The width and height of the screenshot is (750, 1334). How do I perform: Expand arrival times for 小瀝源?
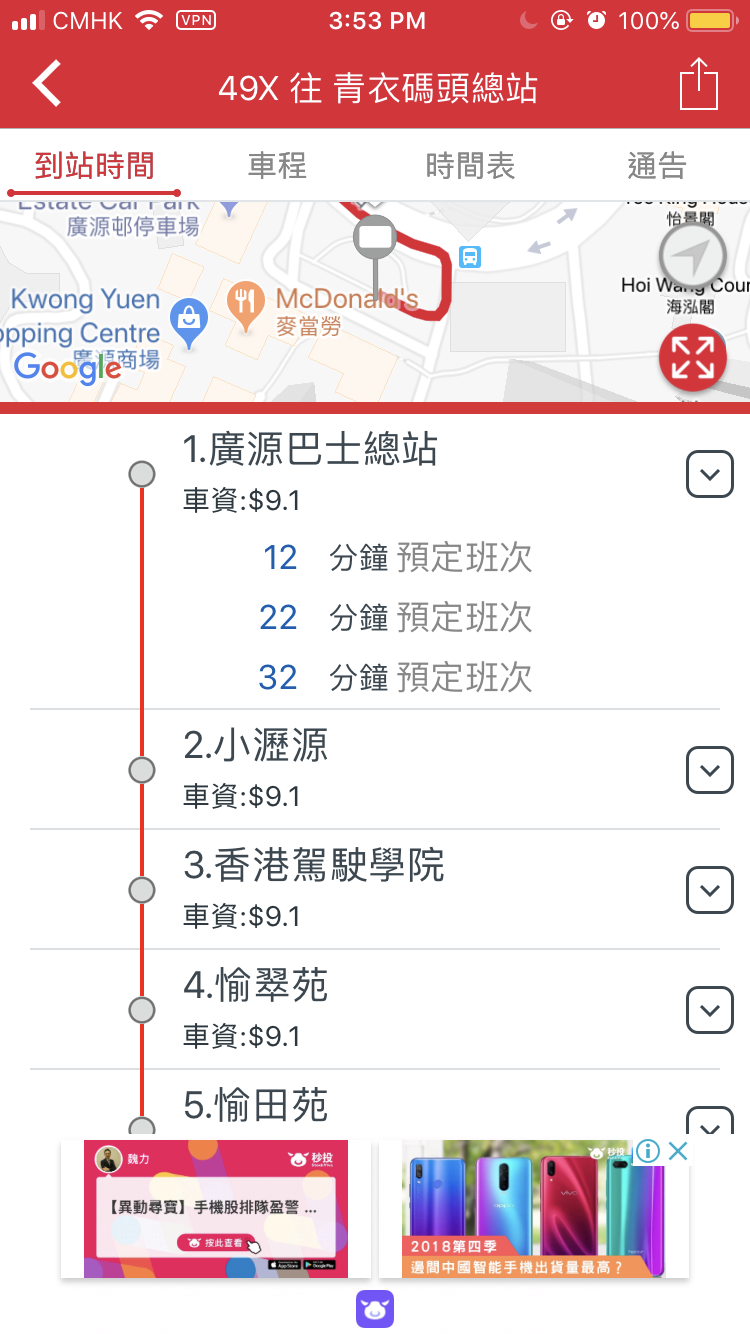pyautogui.click(x=709, y=770)
